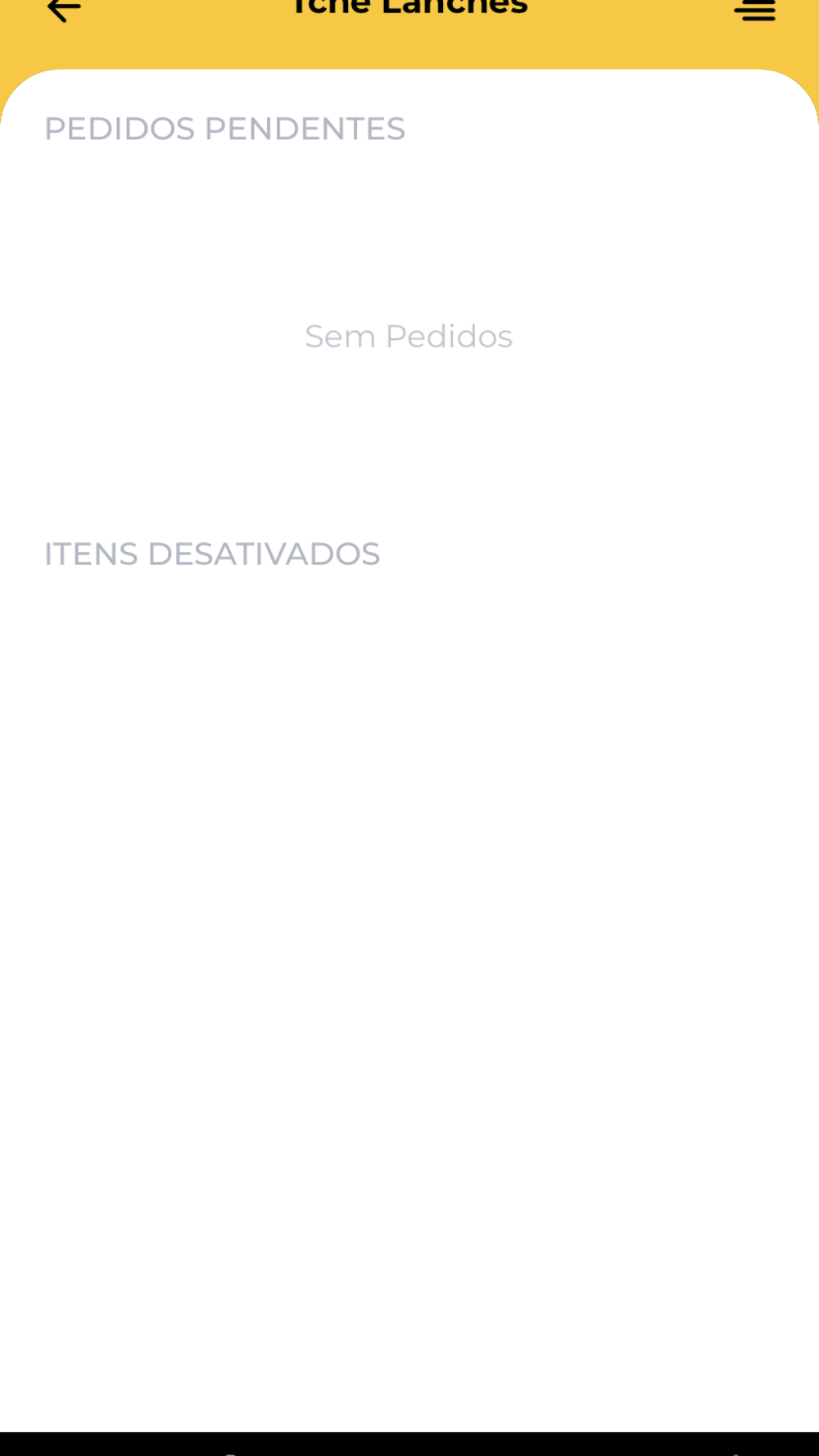Viewport: 819px width, 1456px height.
Task: Go back using the header arrow
Action: pos(64,10)
